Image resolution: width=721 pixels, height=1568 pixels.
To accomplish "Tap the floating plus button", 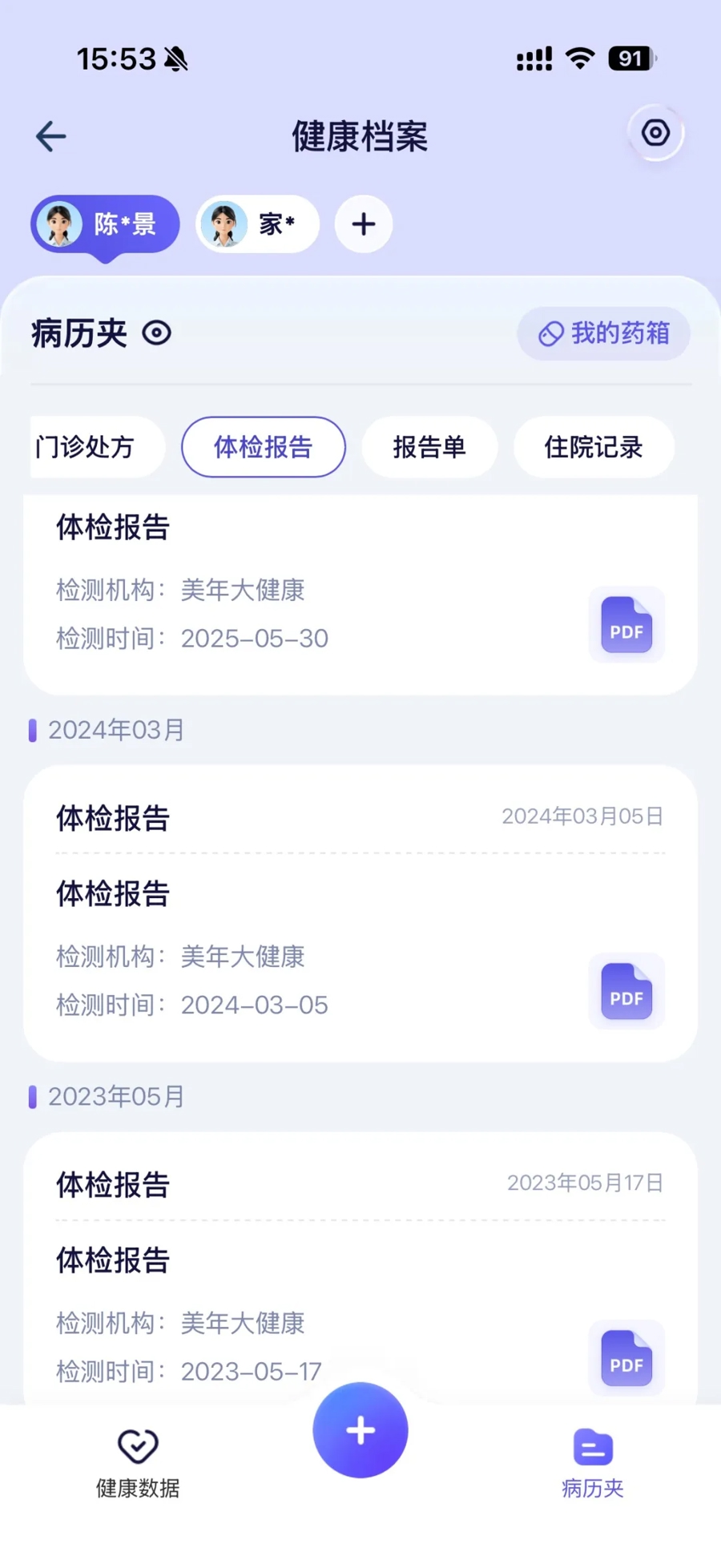I will [x=360, y=1430].
